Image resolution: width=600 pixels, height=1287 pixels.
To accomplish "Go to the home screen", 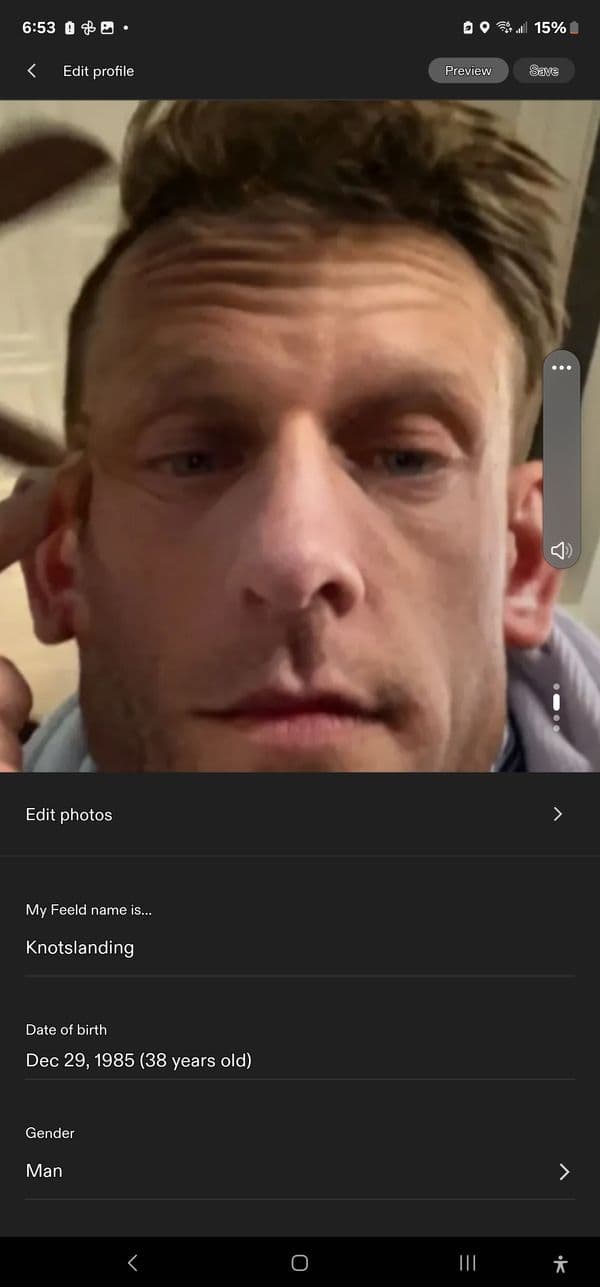I will pos(299,1263).
